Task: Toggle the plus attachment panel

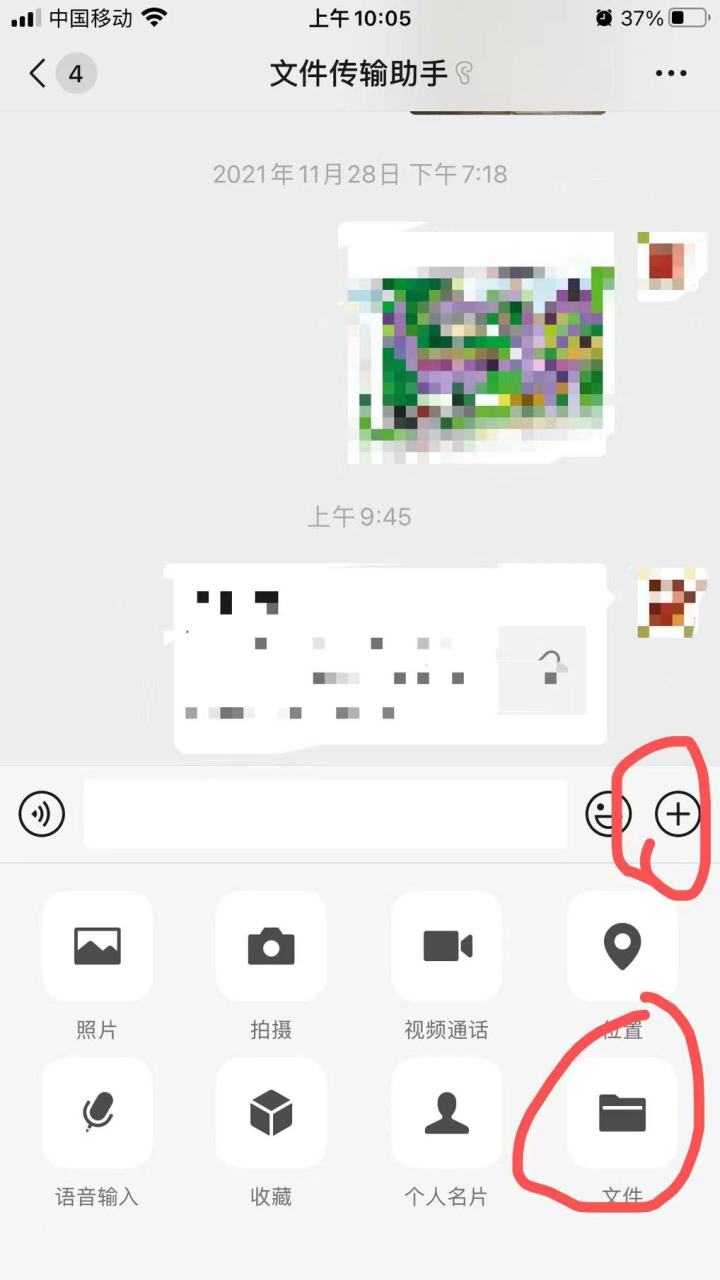Action: point(678,814)
